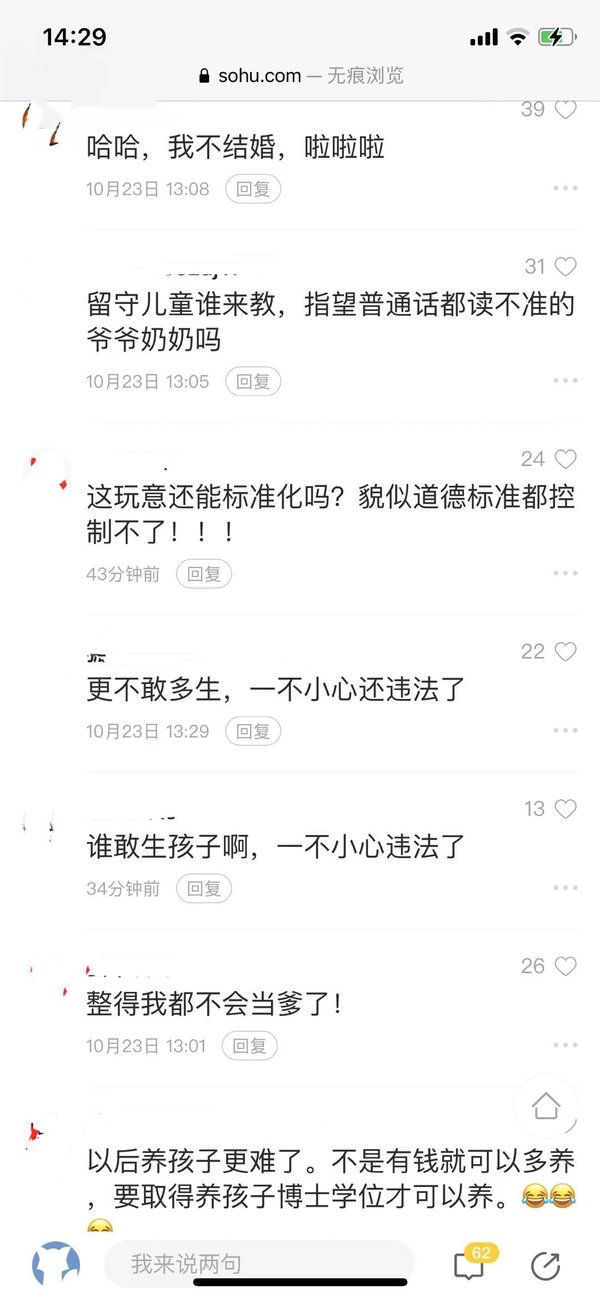The height and width of the screenshot is (1299, 600).
Task: Open more options for 整得我都不会当爹了 comment
Action: (x=565, y=1046)
